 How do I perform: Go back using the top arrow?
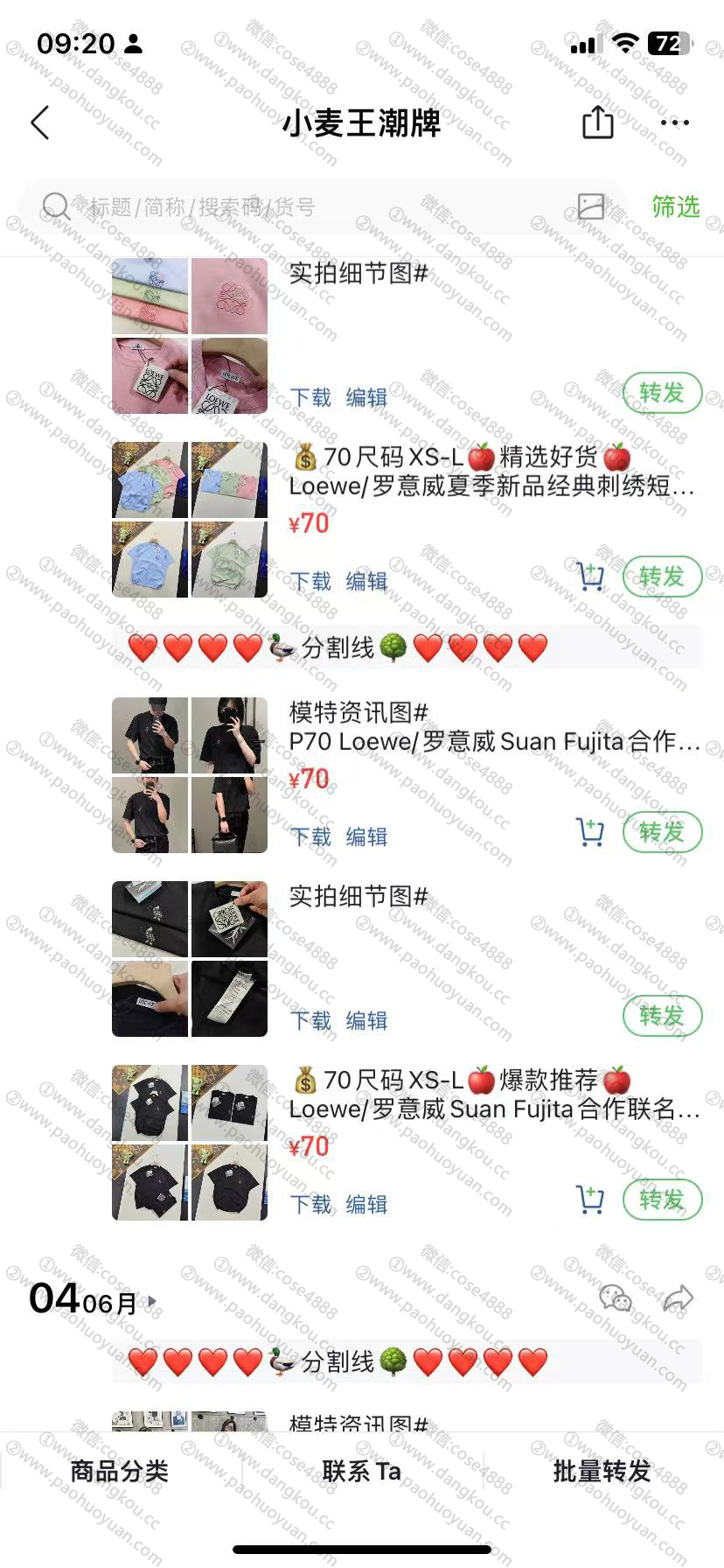point(40,123)
